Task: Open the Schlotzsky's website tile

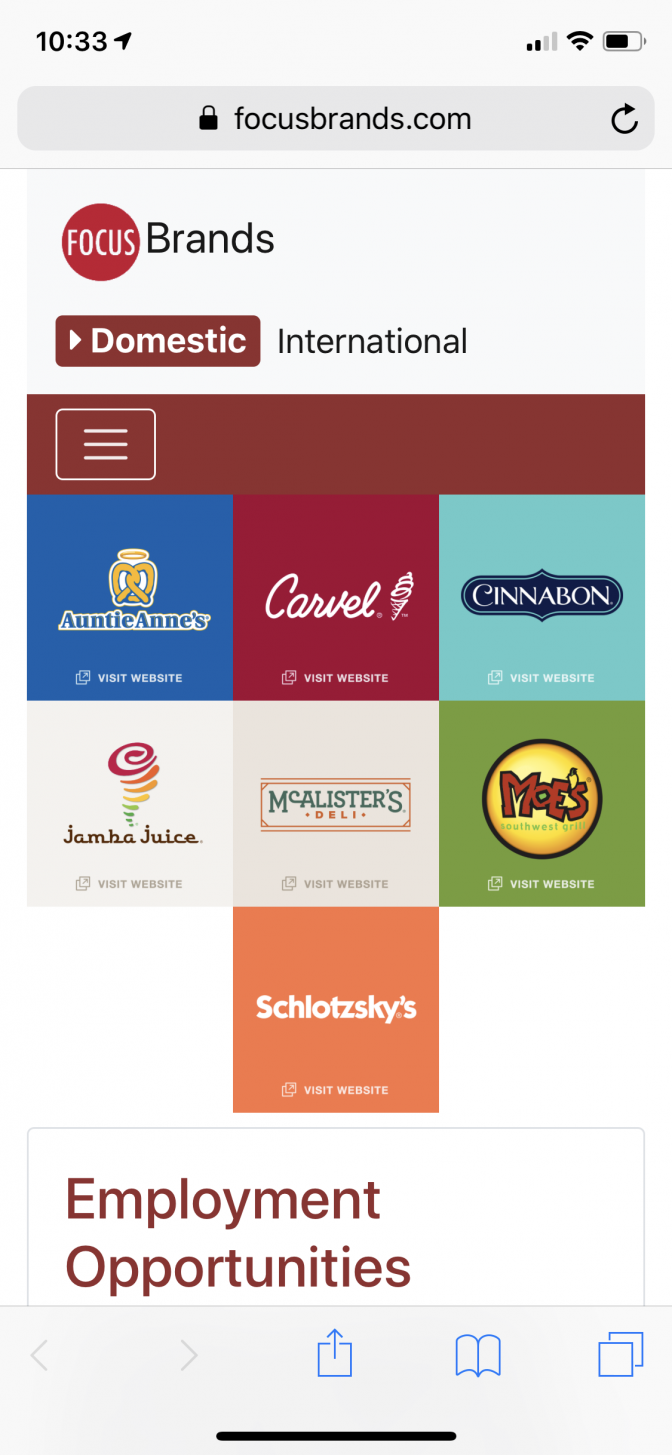Action: (x=336, y=1009)
